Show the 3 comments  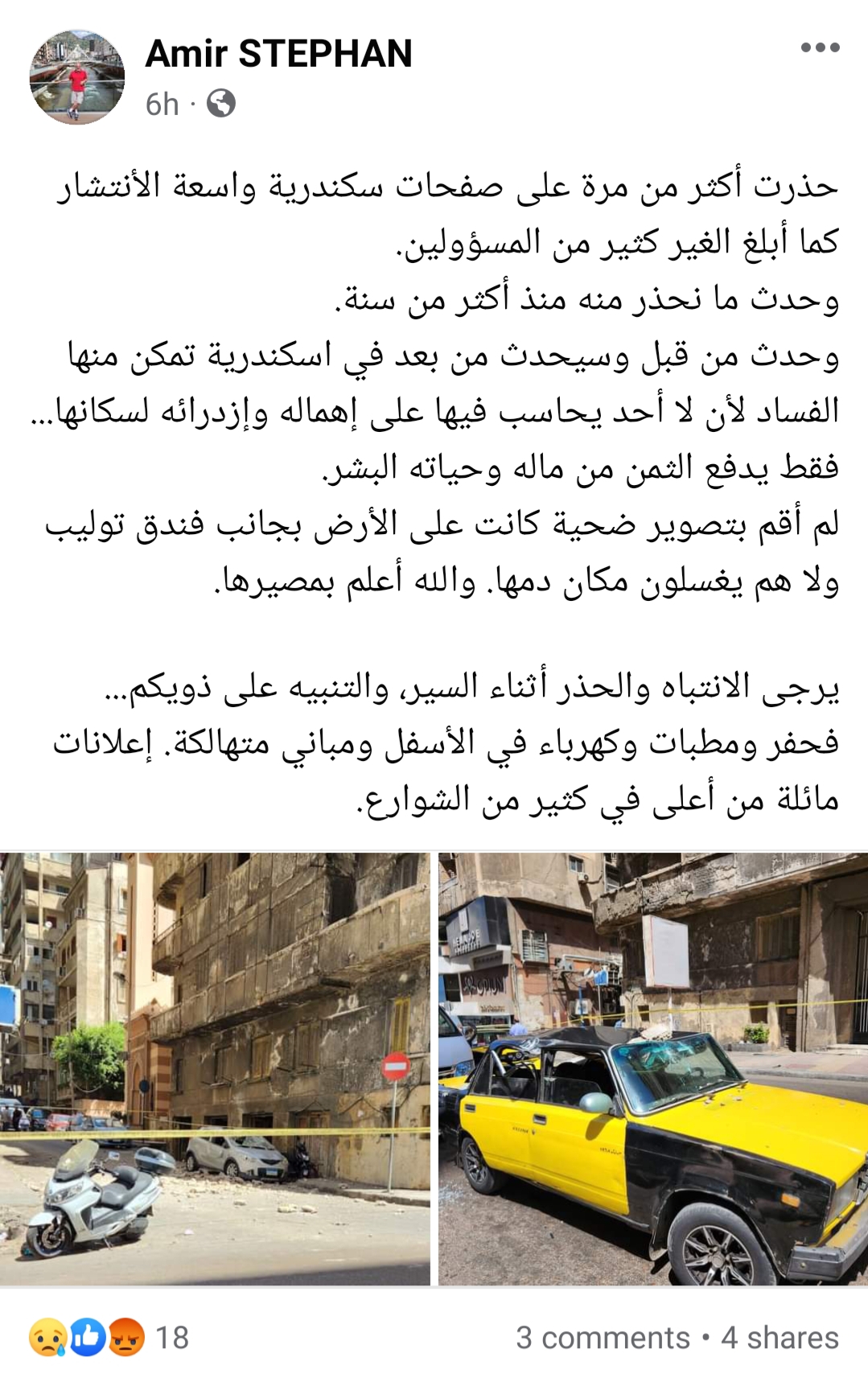coord(603,1338)
